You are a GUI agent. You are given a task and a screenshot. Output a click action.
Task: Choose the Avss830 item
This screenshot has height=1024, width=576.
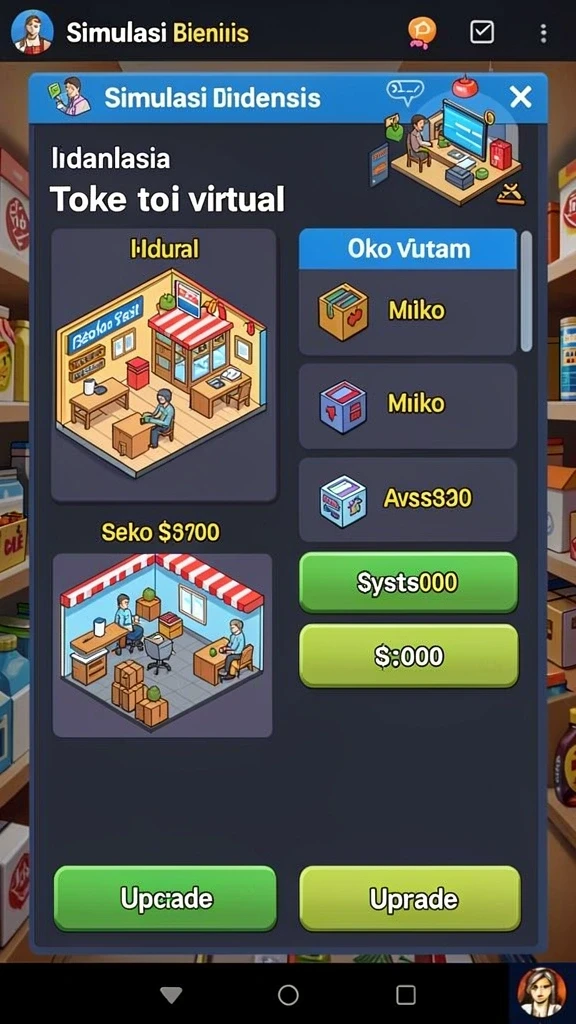[408, 500]
